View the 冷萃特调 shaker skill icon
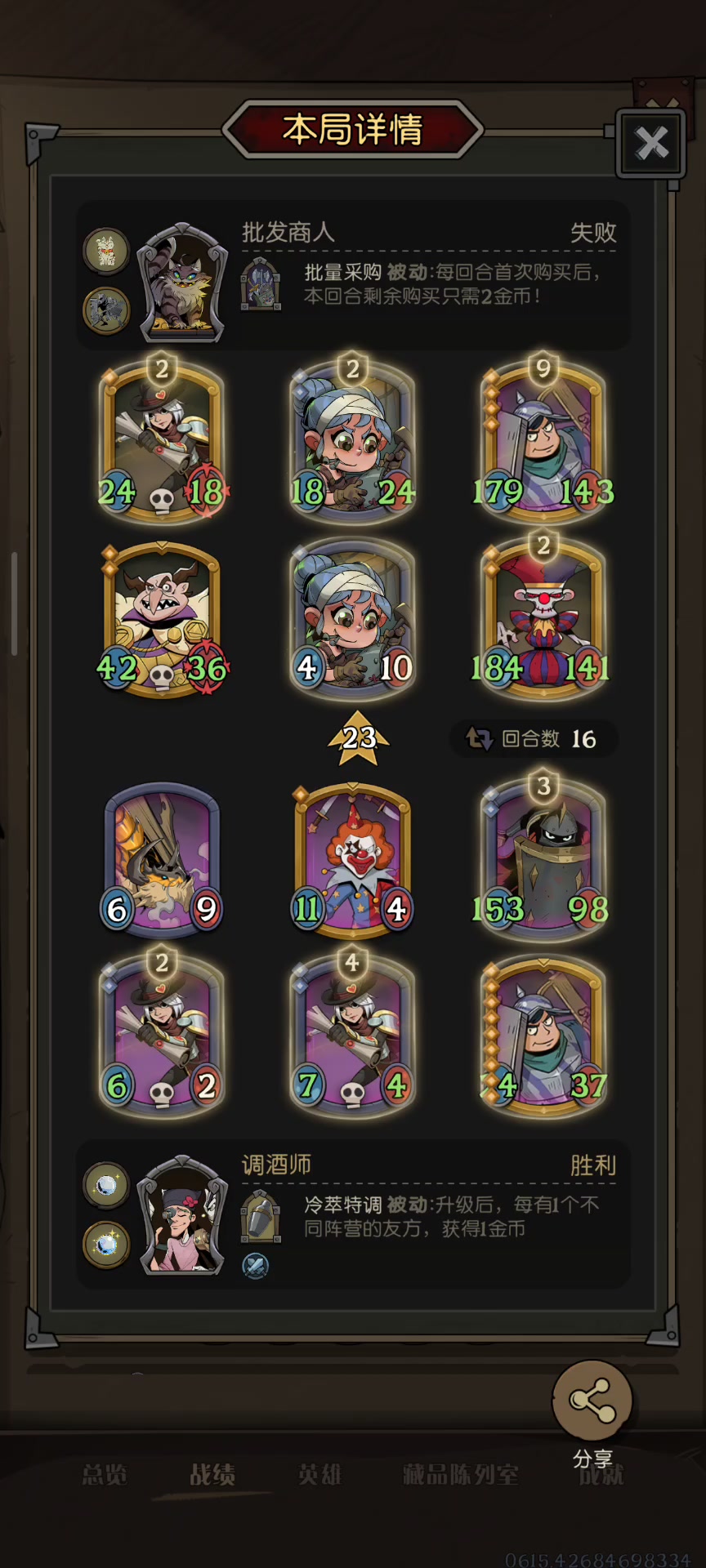Viewport: 706px width, 1568px height. pos(261,1215)
